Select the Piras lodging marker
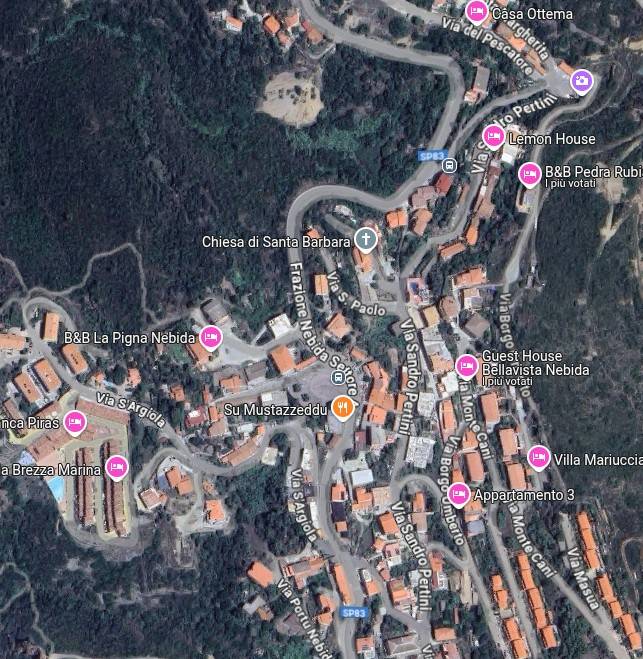 (x=75, y=422)
